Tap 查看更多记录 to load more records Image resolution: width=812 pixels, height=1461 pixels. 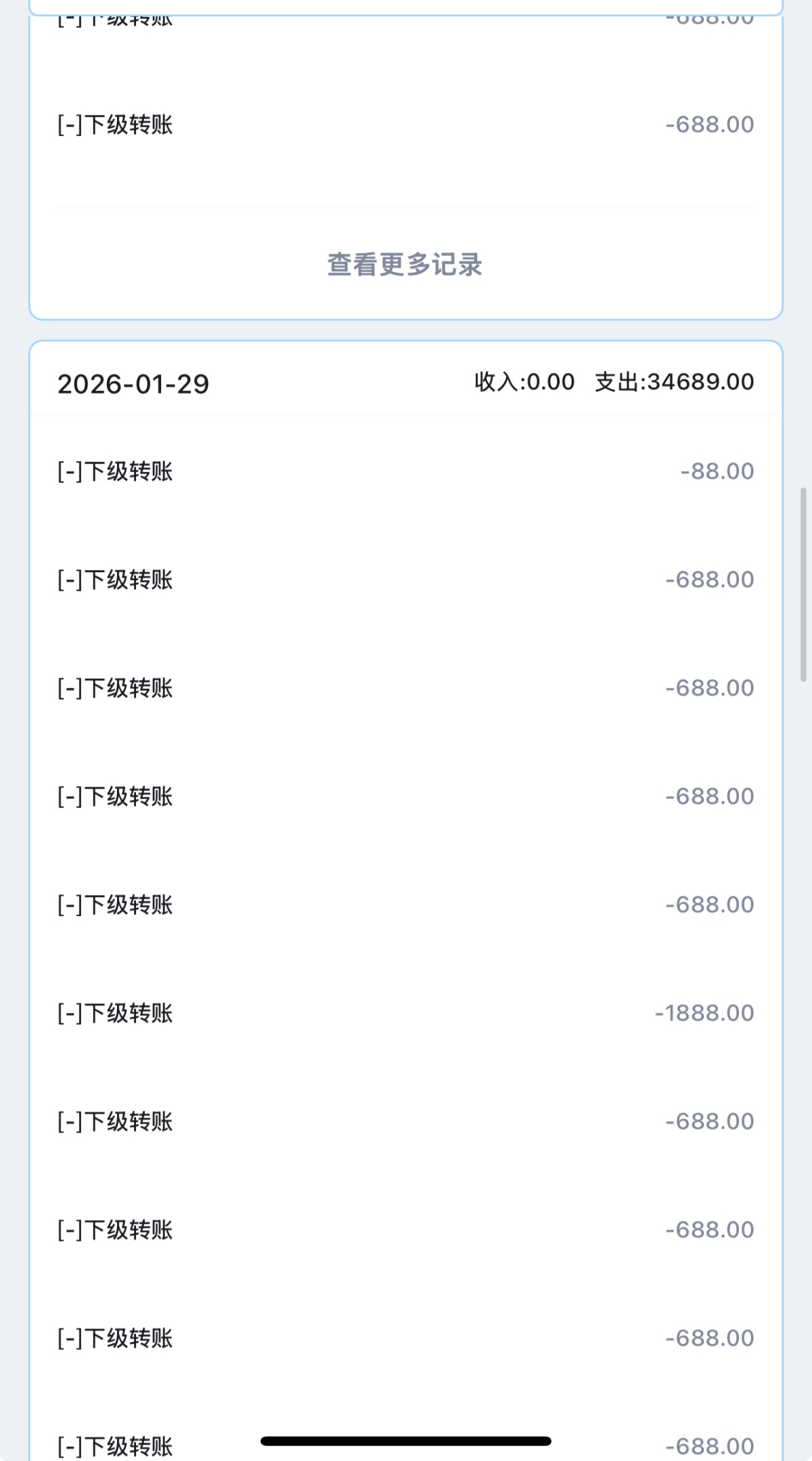[x=405, y=265]
